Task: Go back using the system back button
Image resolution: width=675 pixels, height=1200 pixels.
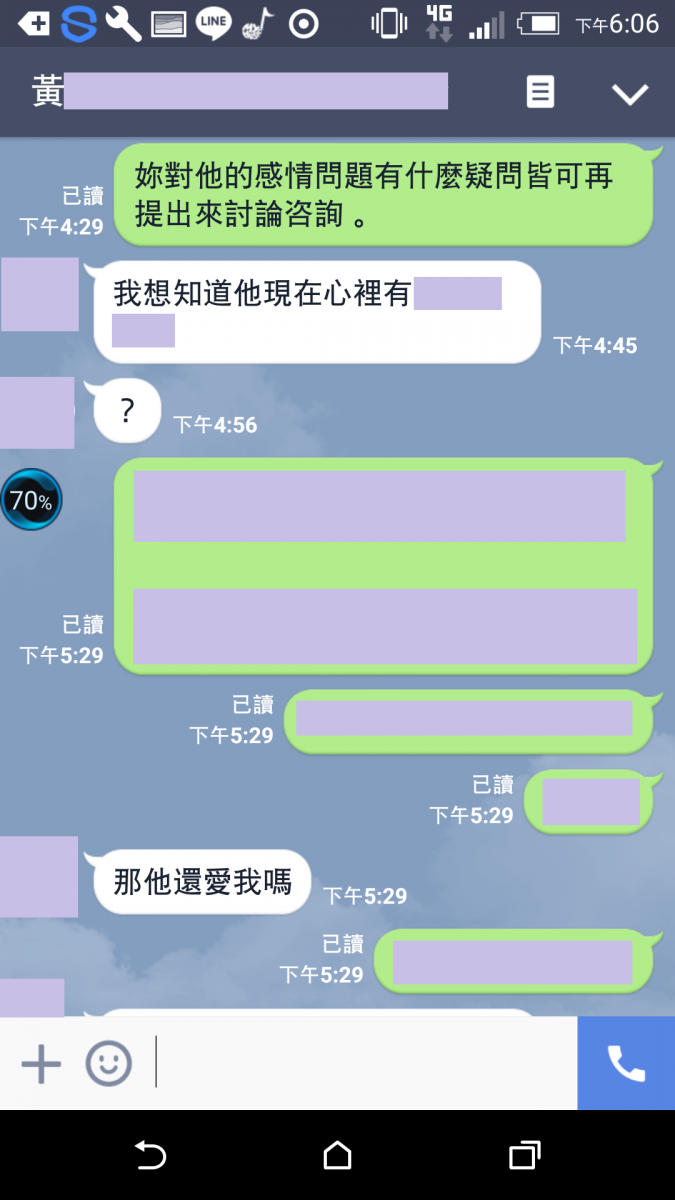Action: [150, 1156]
